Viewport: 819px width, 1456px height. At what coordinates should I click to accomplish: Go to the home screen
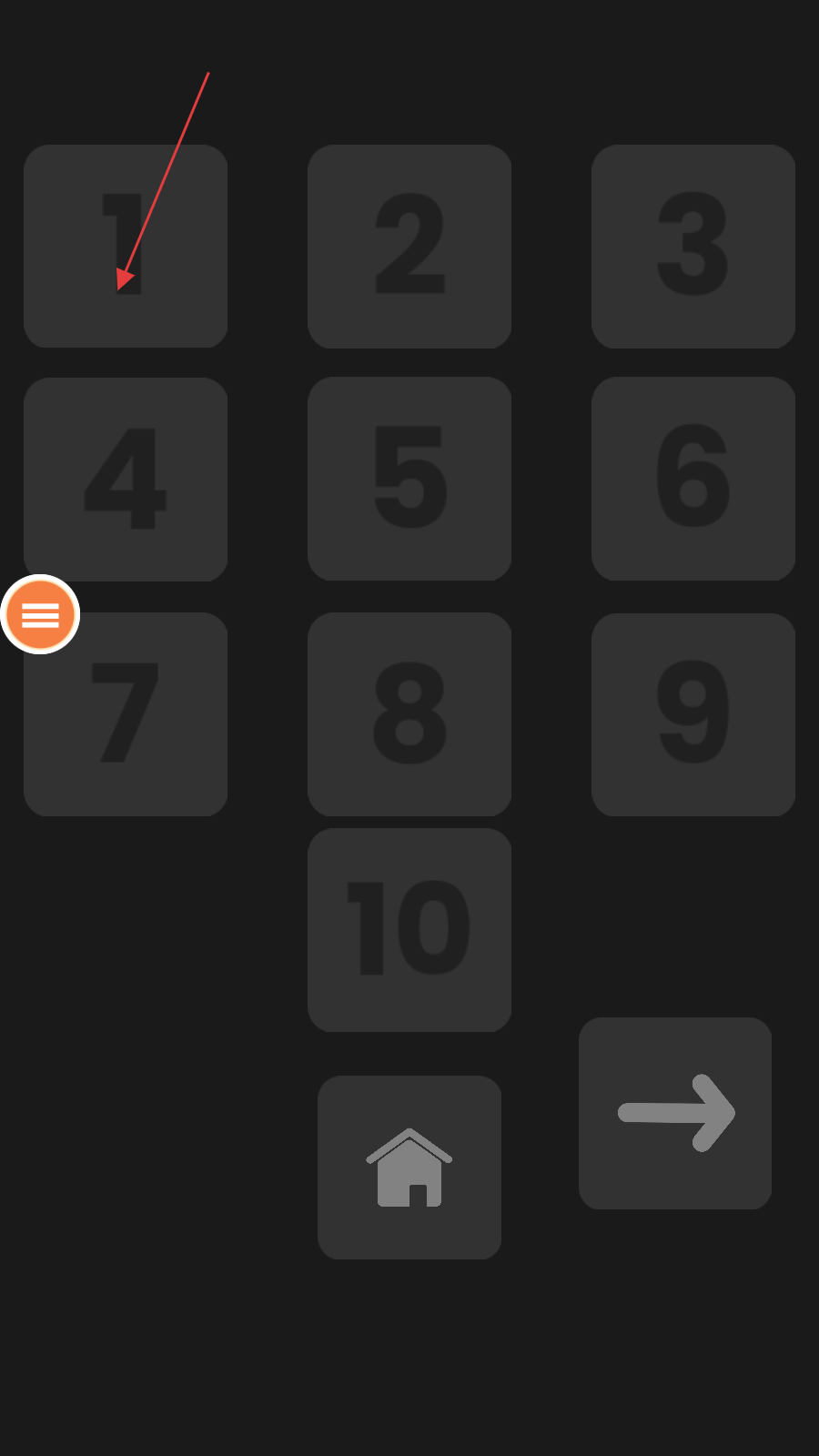click(x=409, y=1168)
